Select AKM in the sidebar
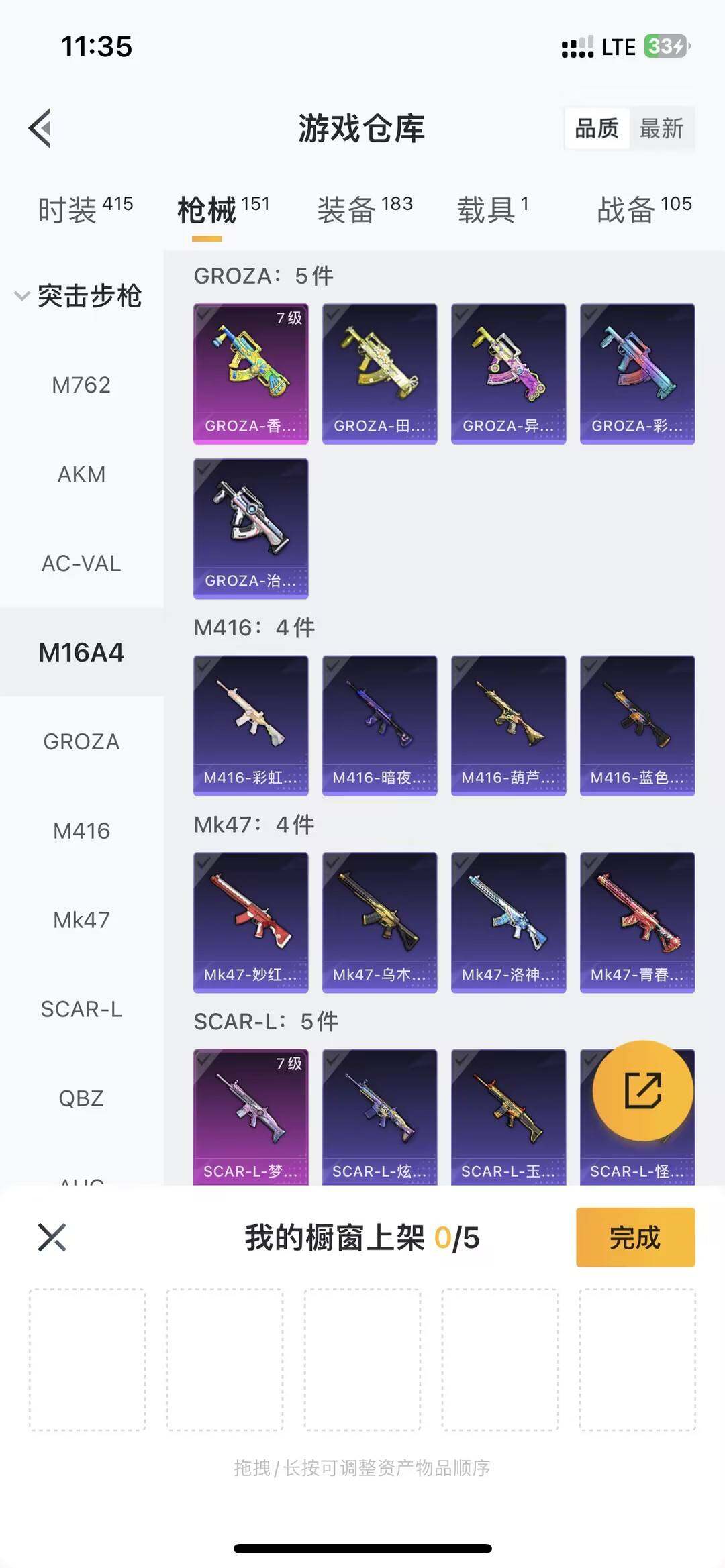This screenshot has width=725, height=1568. tap(81, 474)
